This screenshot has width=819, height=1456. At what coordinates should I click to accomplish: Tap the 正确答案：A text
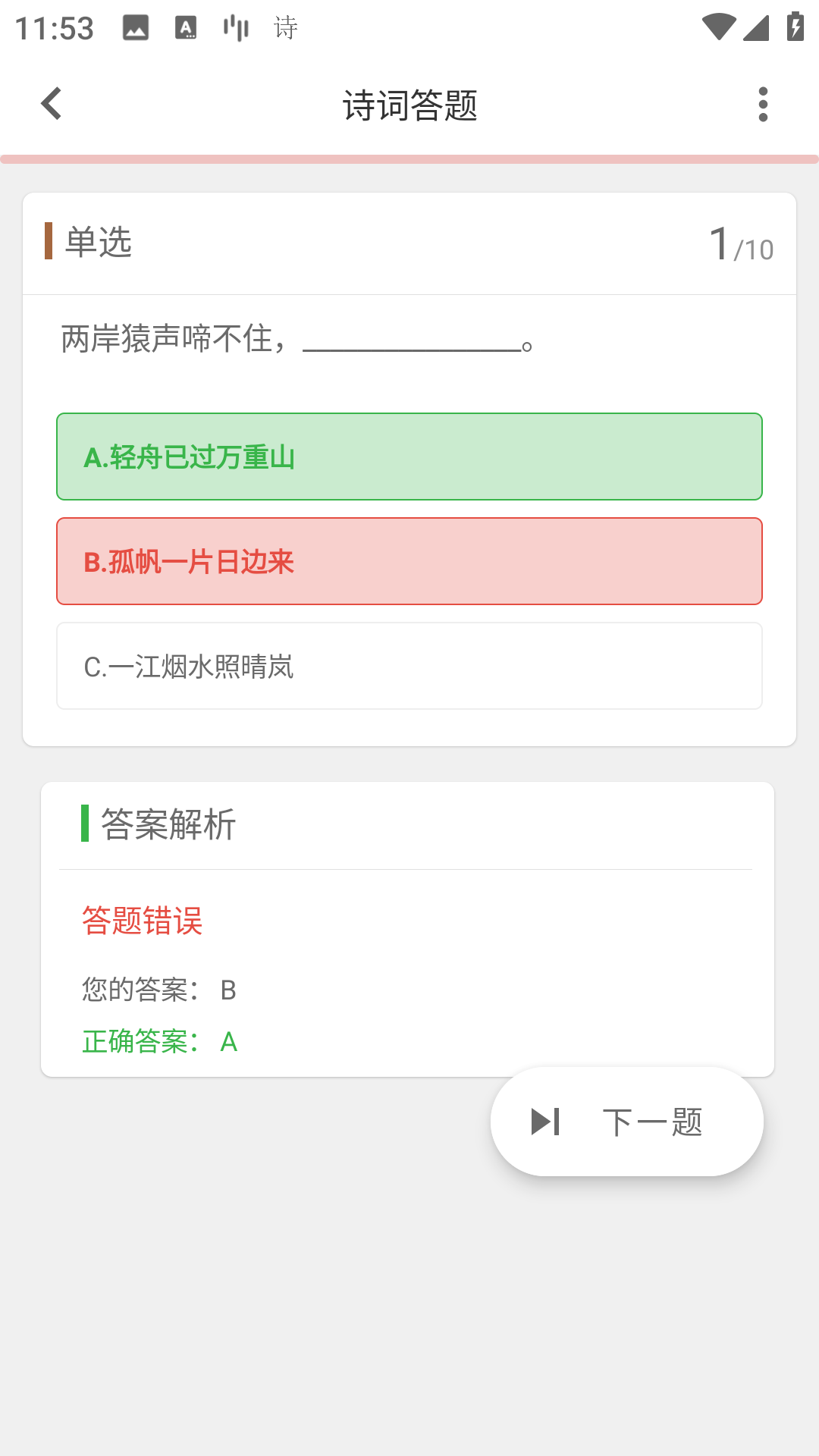click(x=158, y=1042)
